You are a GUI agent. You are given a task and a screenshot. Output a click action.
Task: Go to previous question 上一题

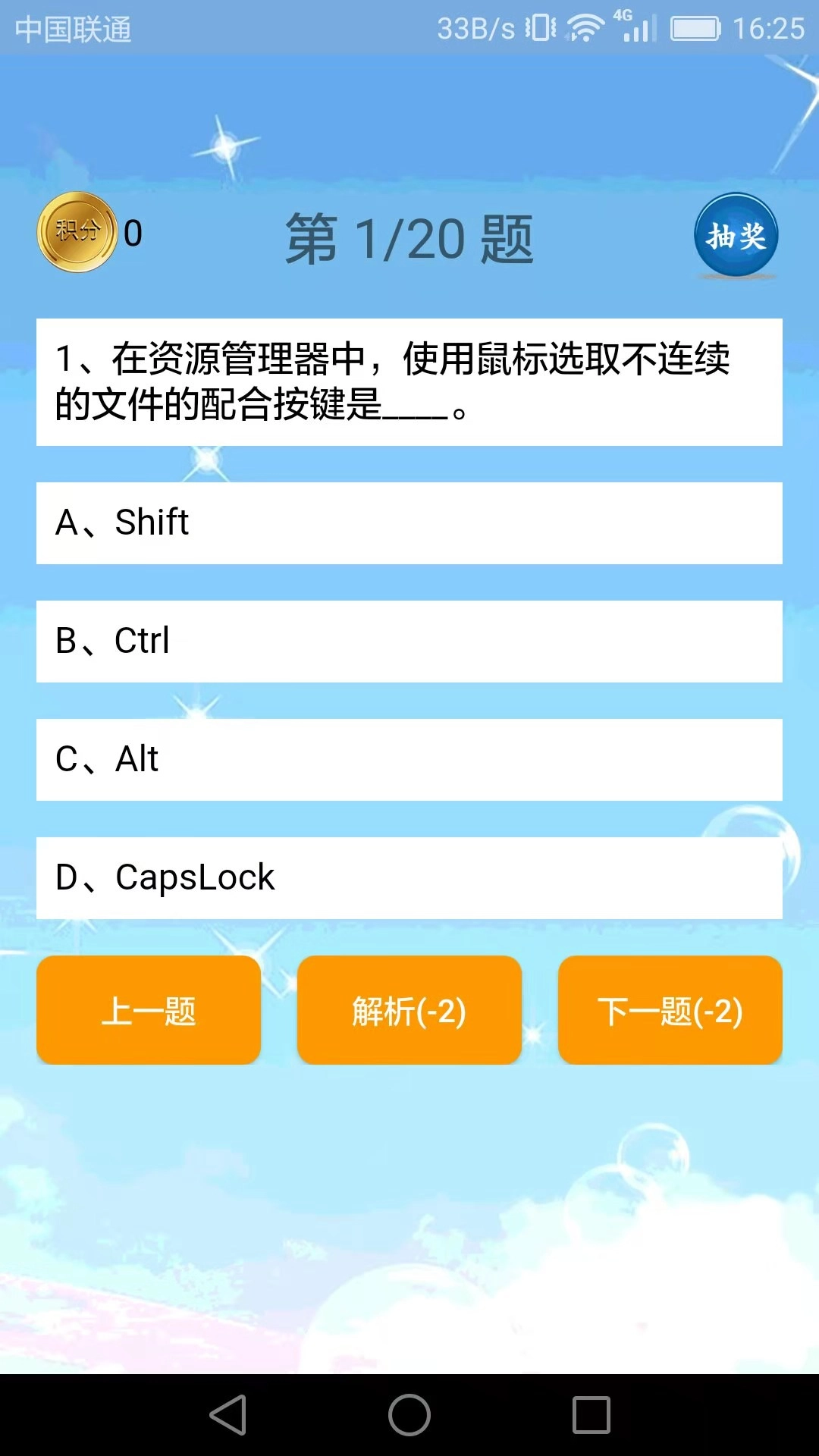[x=149, y=1010]
